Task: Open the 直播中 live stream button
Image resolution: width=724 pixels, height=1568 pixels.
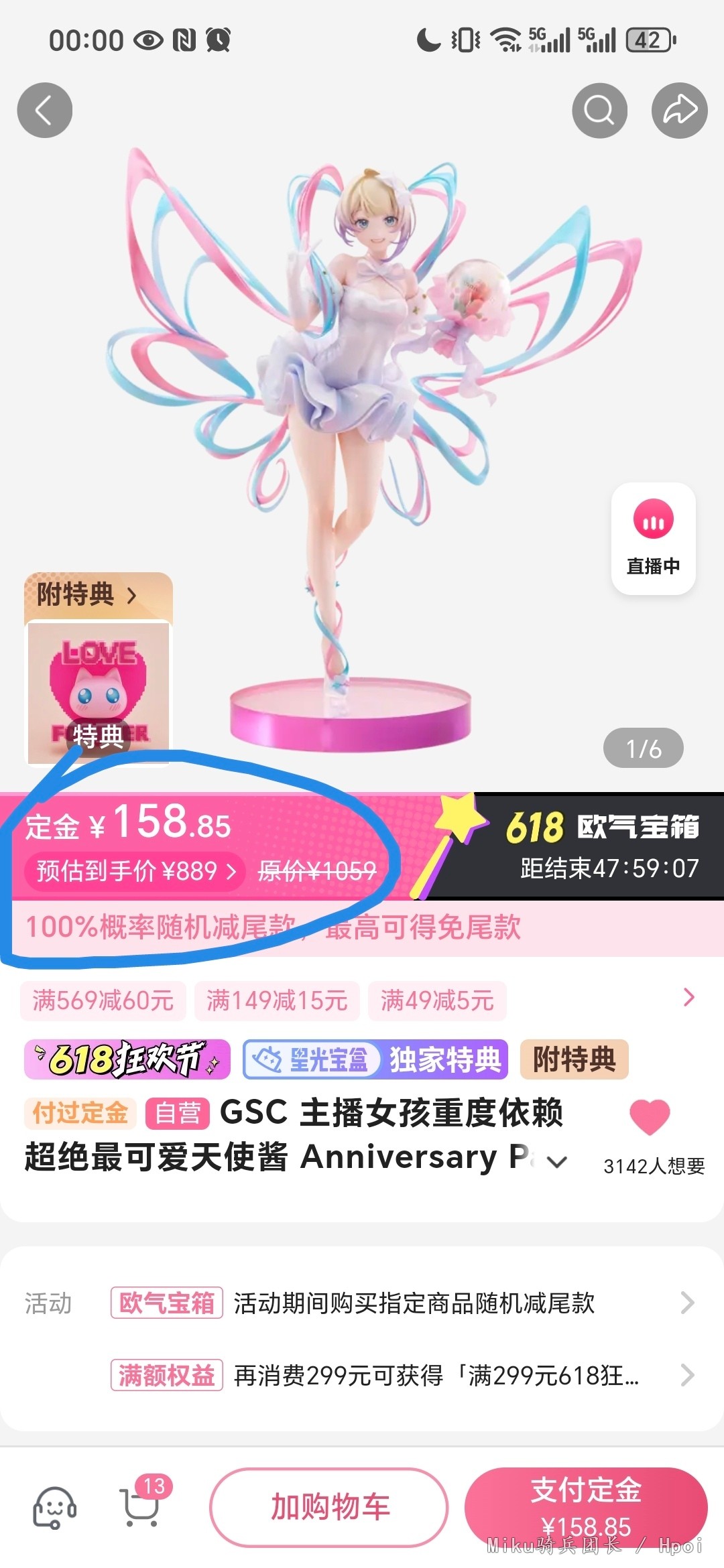Action: click(653, 538)
